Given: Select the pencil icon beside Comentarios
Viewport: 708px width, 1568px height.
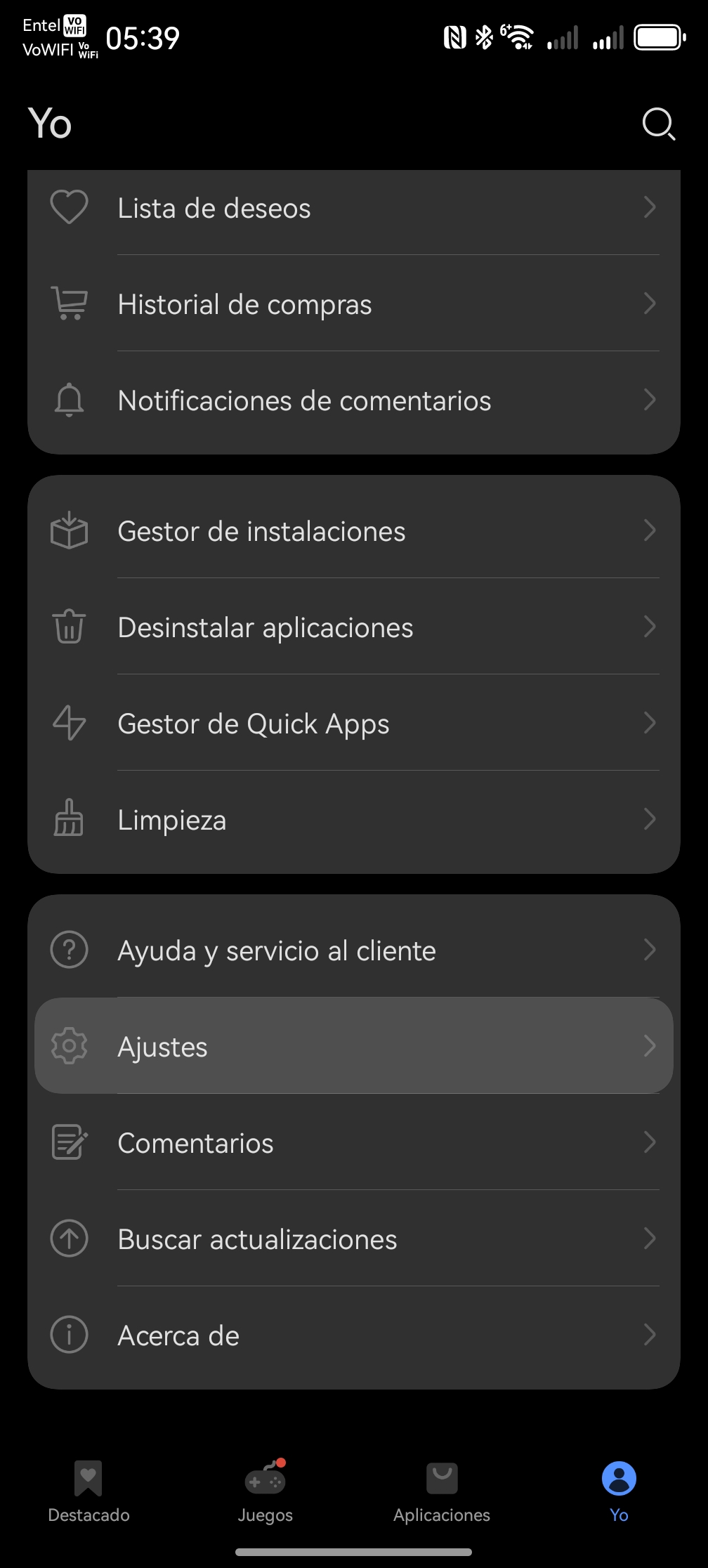Looking at the screenshot, I should tap(69, 1142).
